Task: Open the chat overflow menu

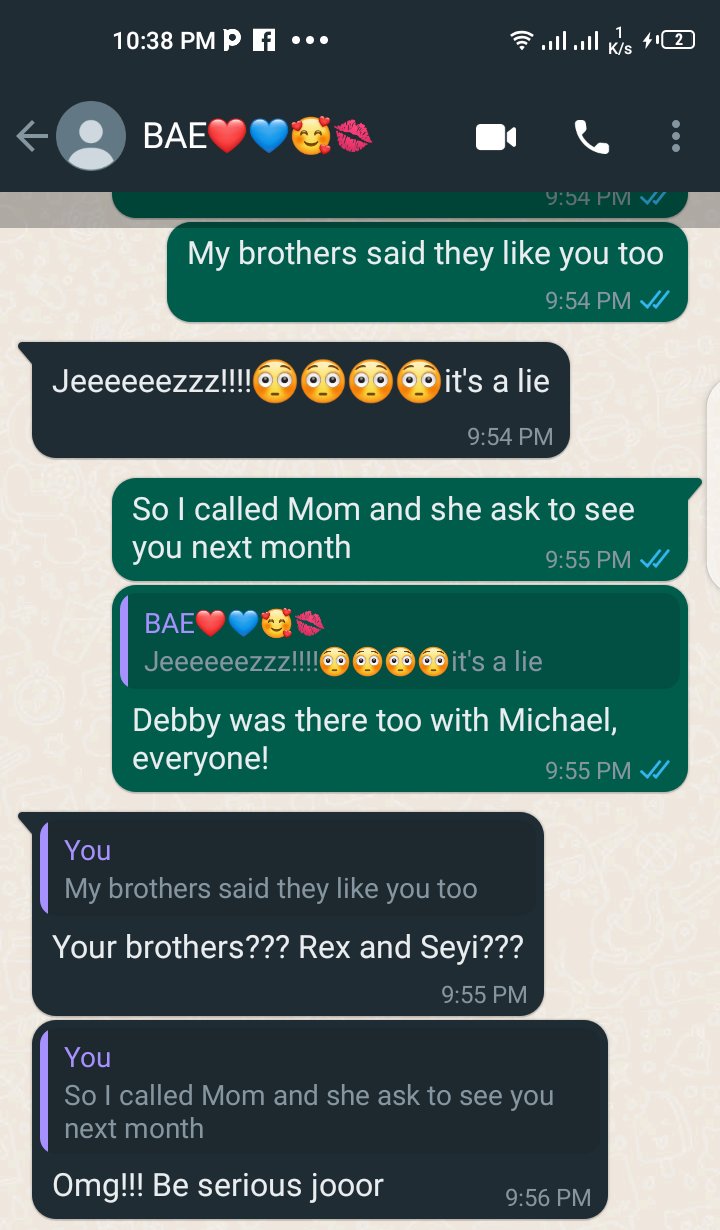Action: coord(676,137)
